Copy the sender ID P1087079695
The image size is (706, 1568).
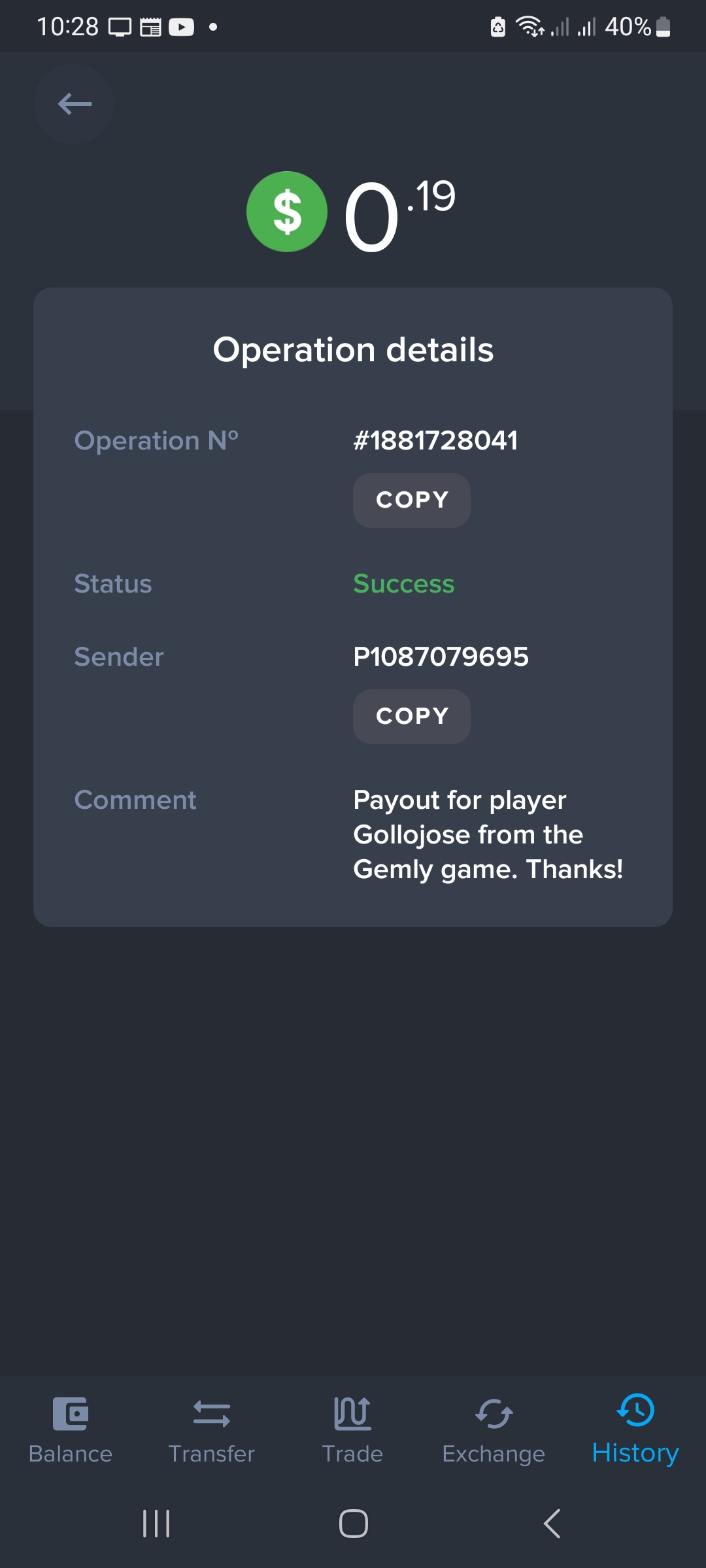pyautogui.click(x=412, y=717)
